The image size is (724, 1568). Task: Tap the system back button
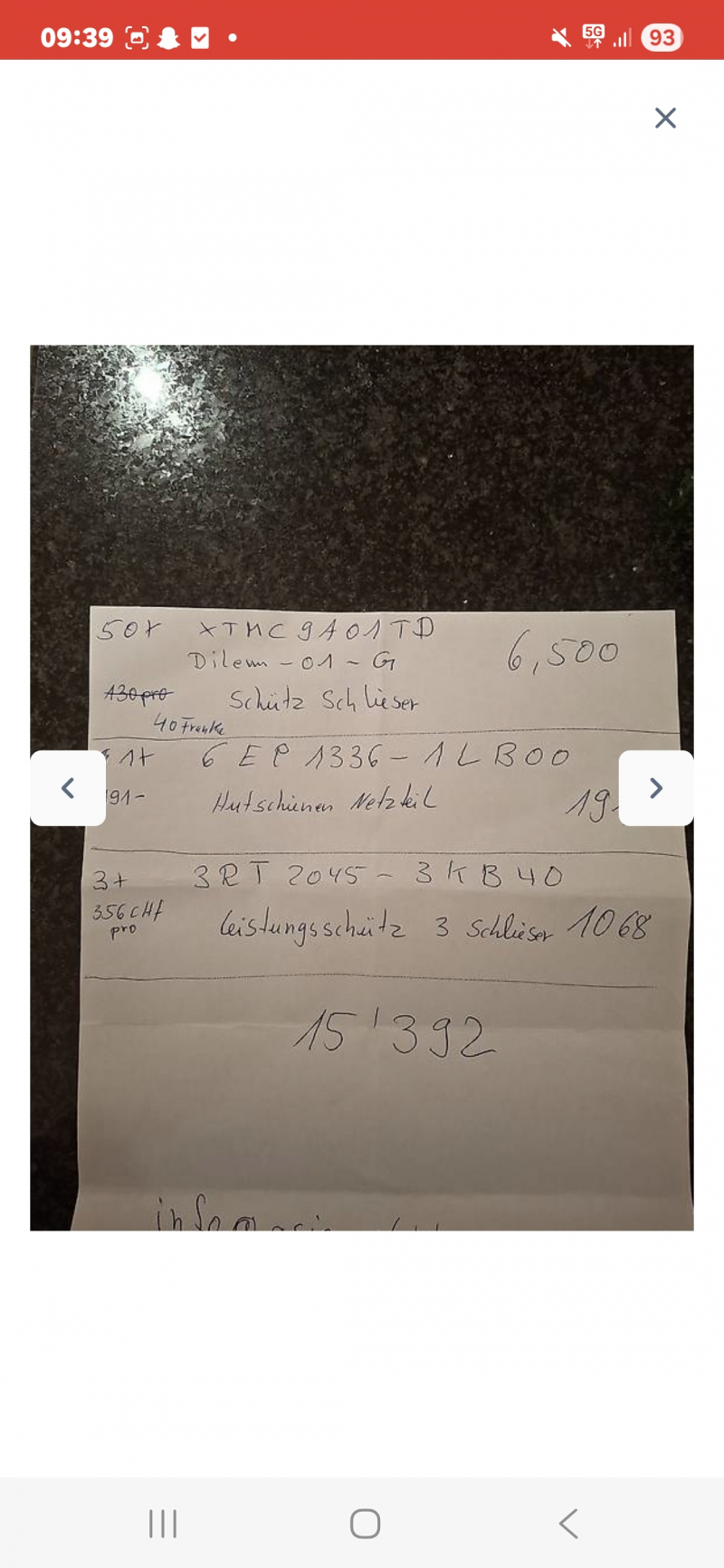[567, 1524]
